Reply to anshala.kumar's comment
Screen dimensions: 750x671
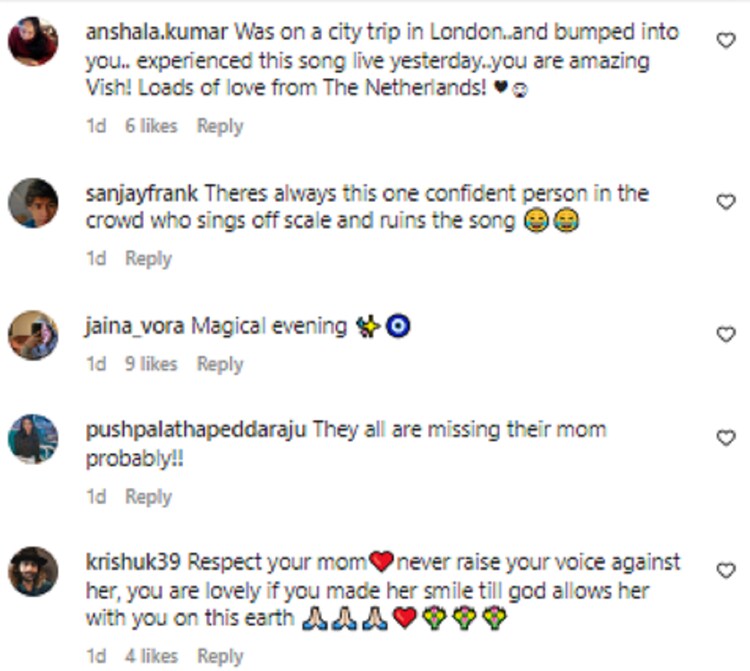(x=220, y=126)
